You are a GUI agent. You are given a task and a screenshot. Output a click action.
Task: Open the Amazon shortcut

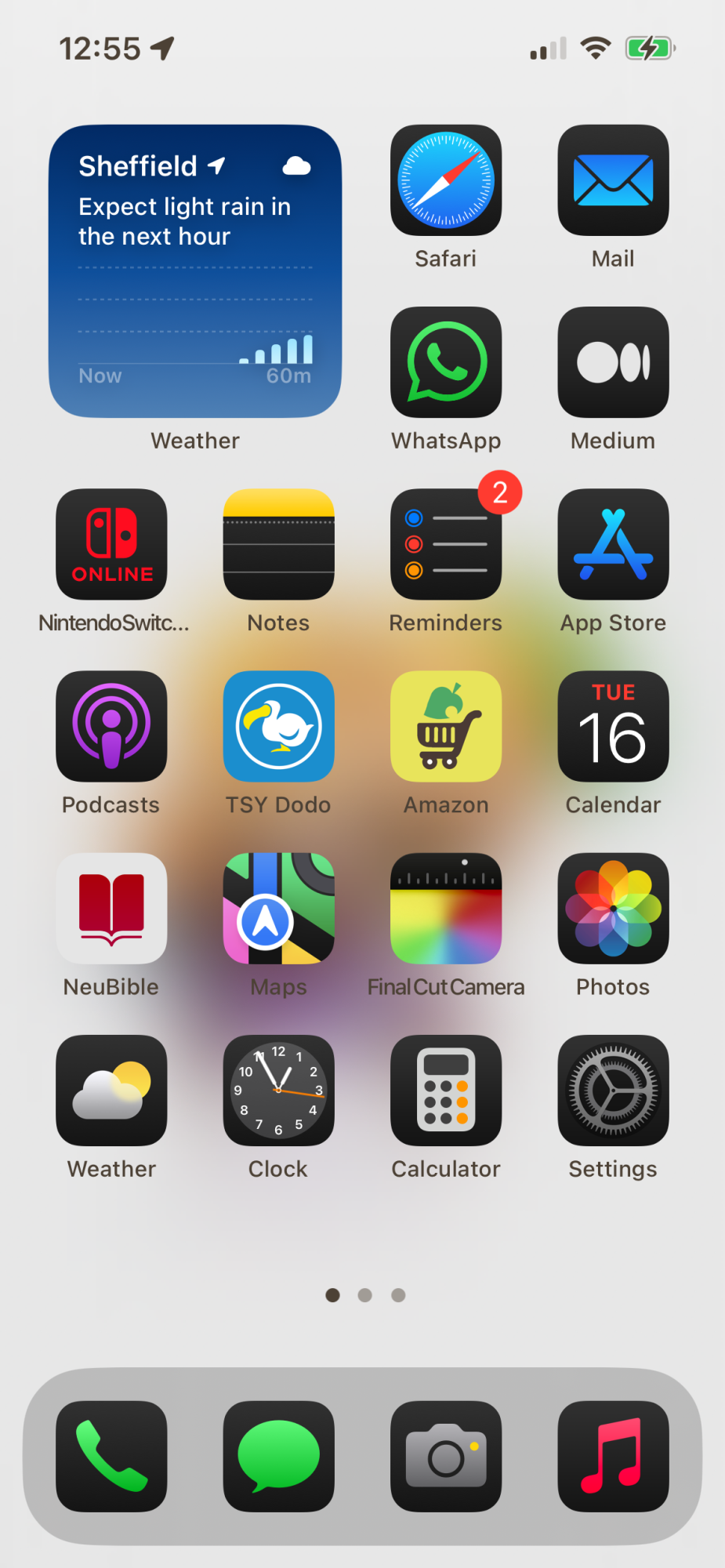(445, 726)
